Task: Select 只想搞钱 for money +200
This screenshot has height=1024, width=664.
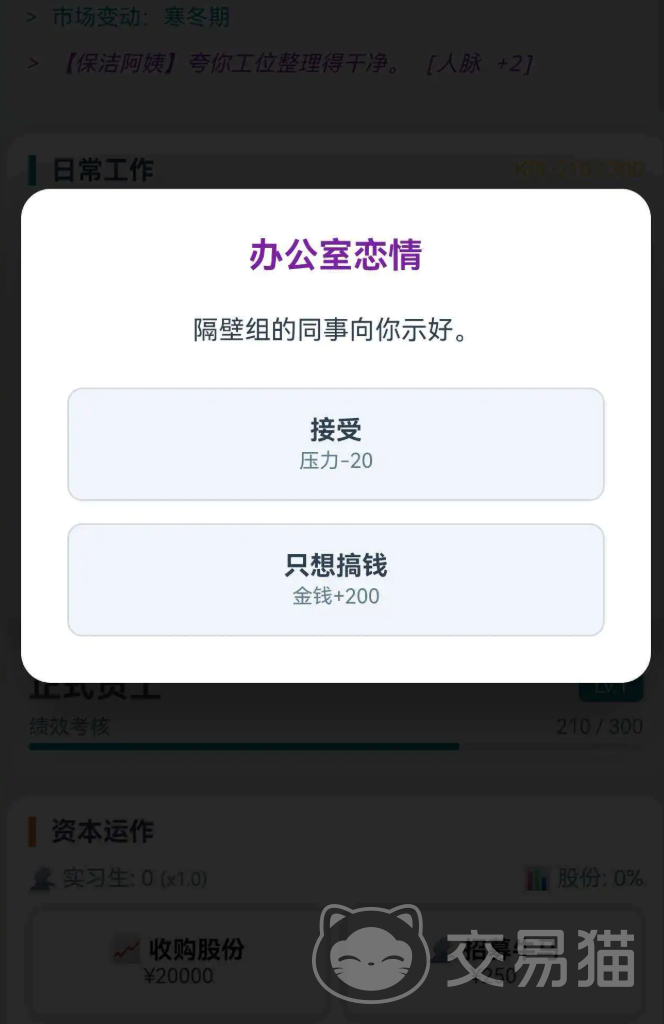Action: 335,580
